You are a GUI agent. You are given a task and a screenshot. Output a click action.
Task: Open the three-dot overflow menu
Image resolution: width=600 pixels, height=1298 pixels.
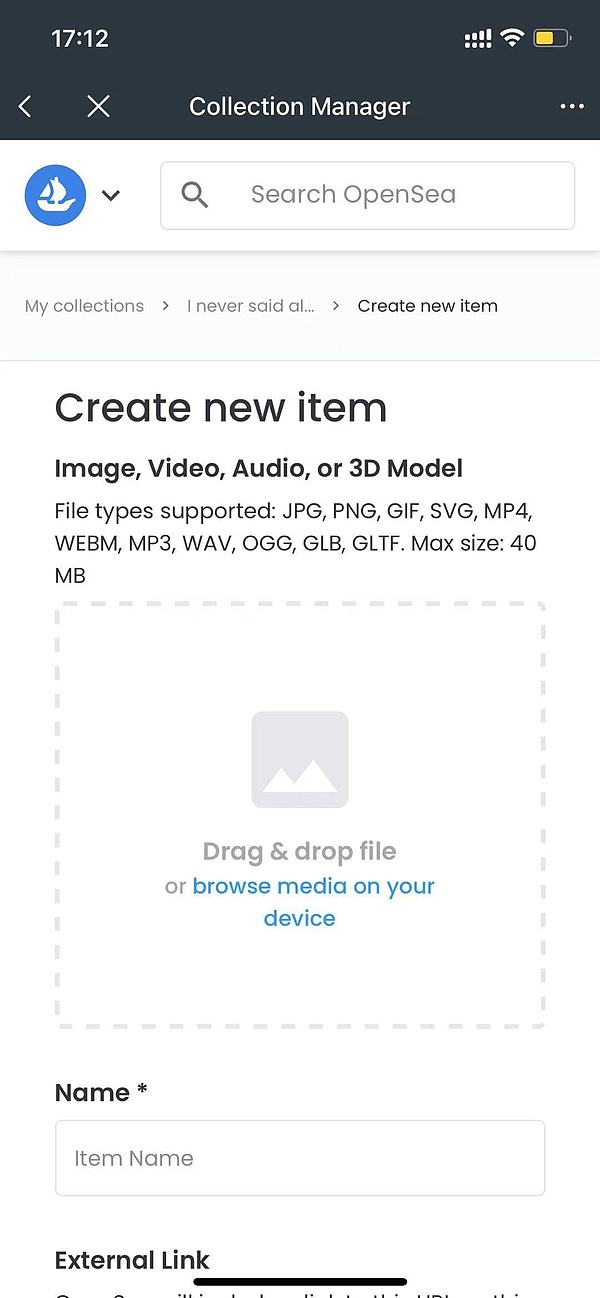pos(572,106)
